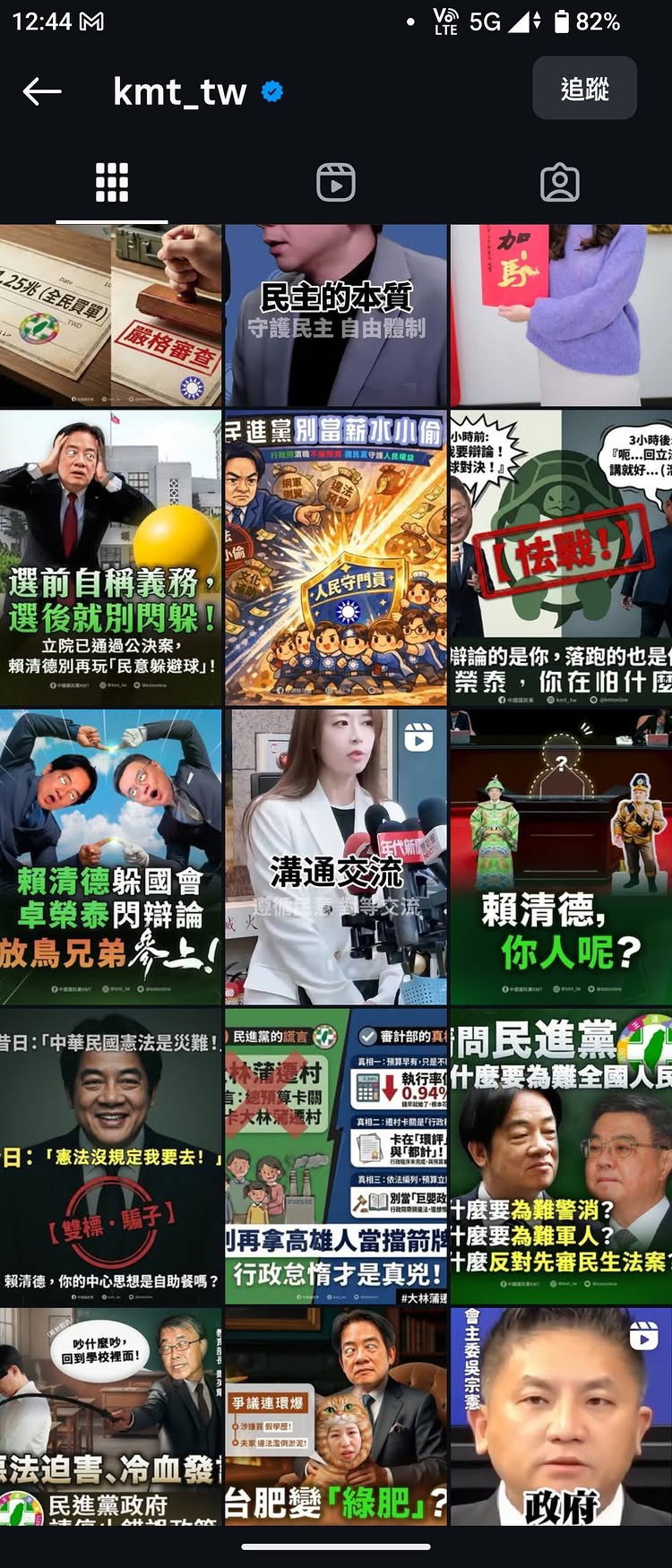Open the 選前自稱義務 選後就別閃躲 post
Image resolution: width=672 pixels, height=1568 pixels.
[x=110, y=557]
